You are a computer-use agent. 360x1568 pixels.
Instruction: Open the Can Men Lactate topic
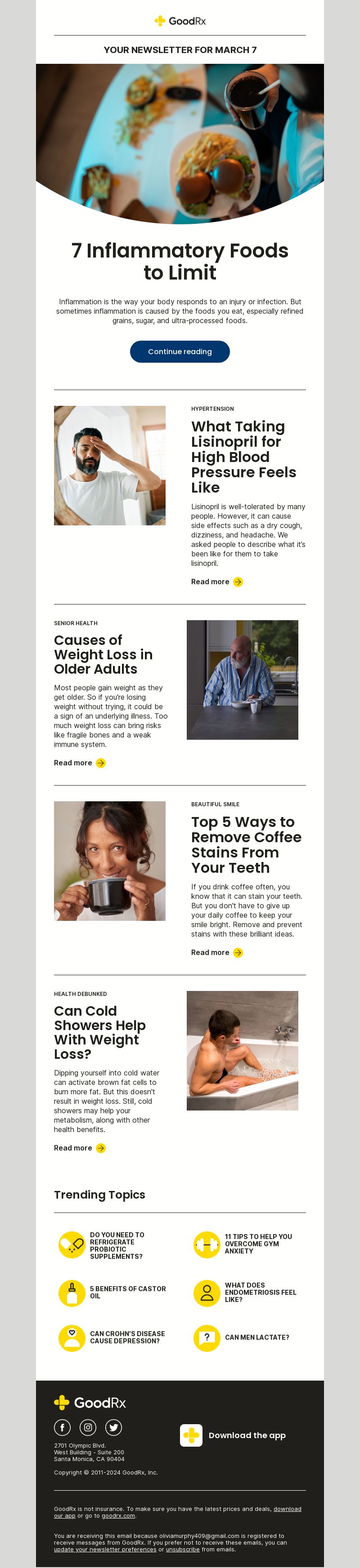point(256,1337)
